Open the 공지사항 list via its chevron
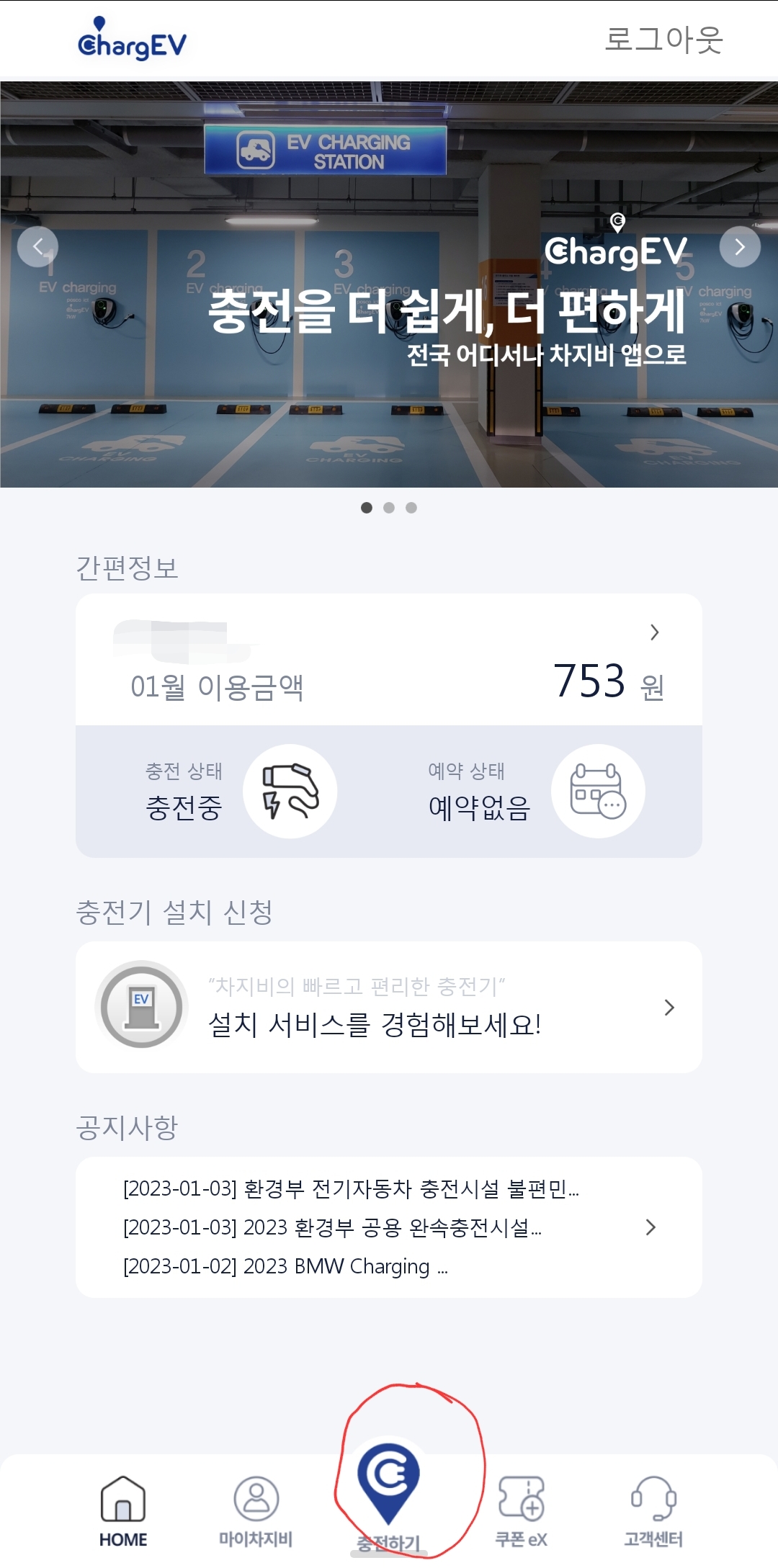Screen dimensions: 778x1568 pos(653,1227)
